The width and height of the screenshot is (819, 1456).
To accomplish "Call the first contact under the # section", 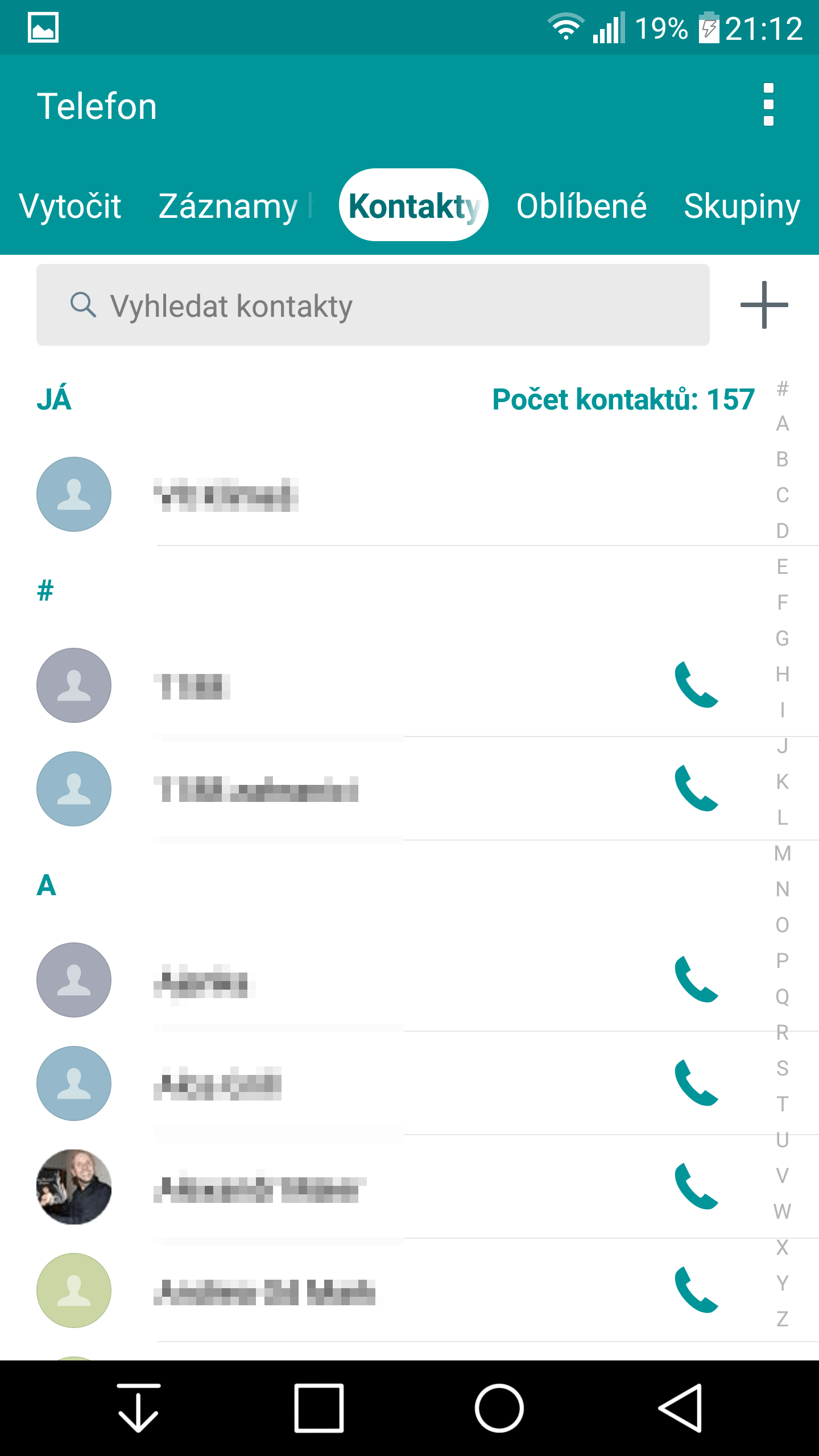I will point(697,684).
